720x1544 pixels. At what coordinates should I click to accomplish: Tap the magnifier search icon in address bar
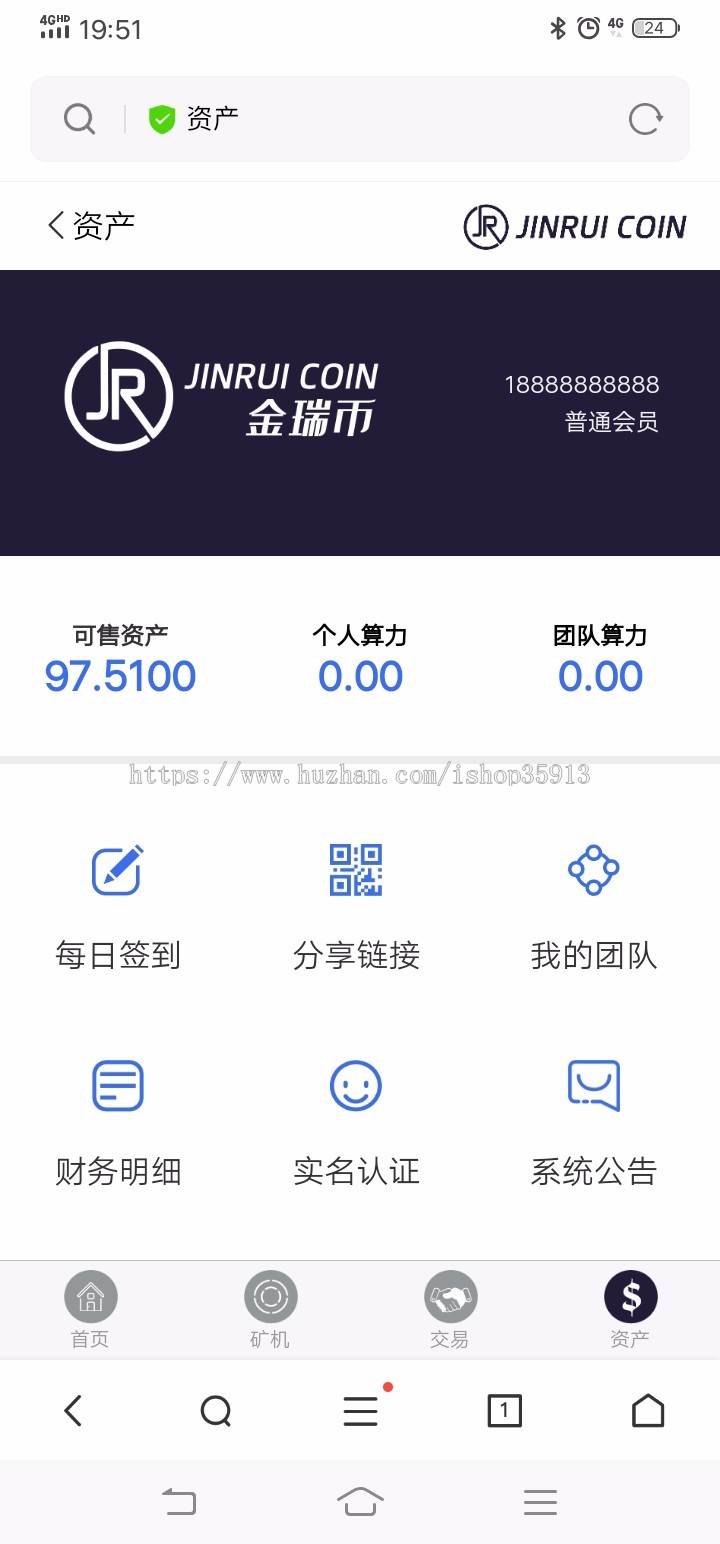pos(79,117)
